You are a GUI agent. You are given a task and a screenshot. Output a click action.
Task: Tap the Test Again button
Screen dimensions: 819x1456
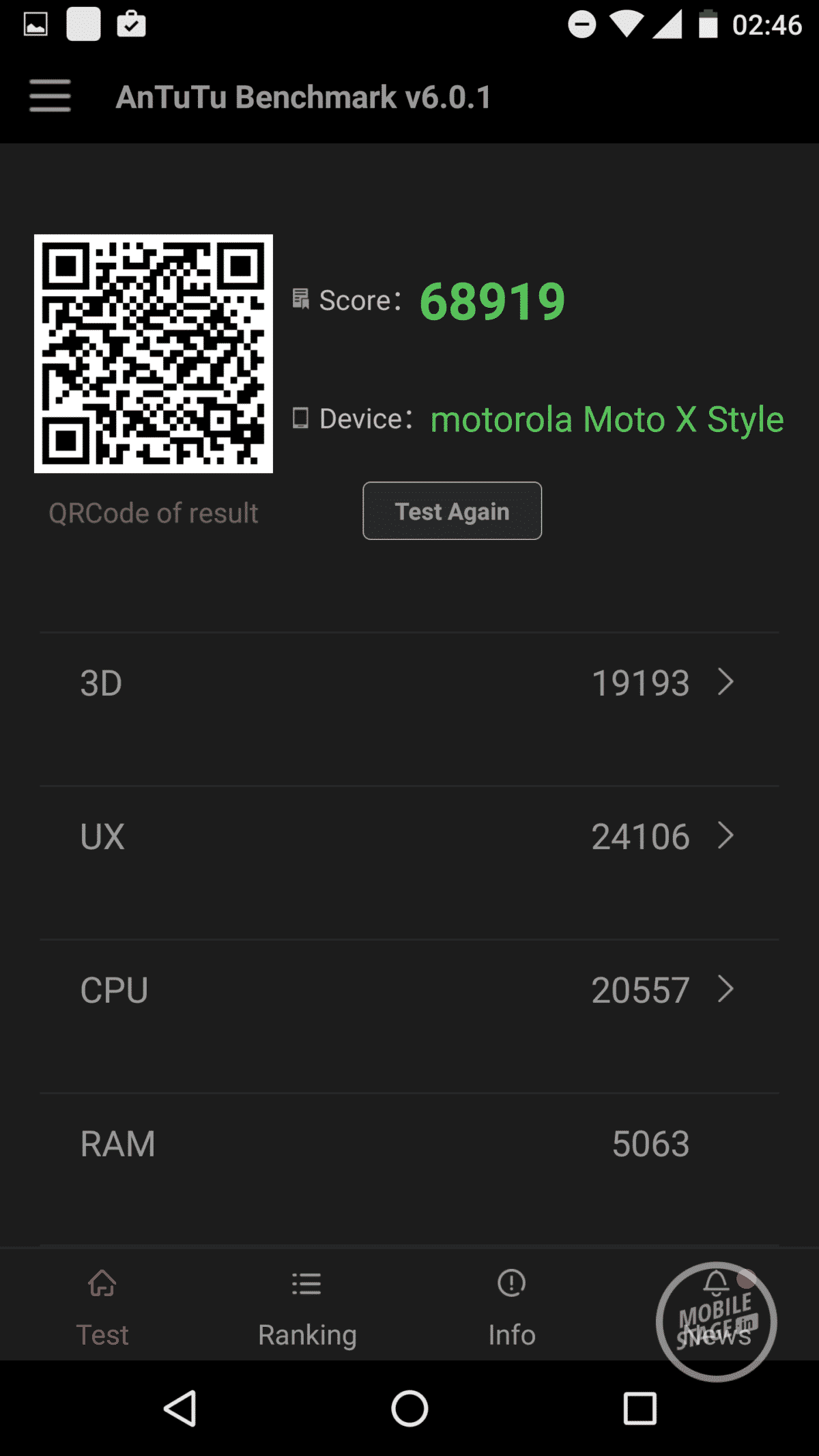[x=452, y=511]
